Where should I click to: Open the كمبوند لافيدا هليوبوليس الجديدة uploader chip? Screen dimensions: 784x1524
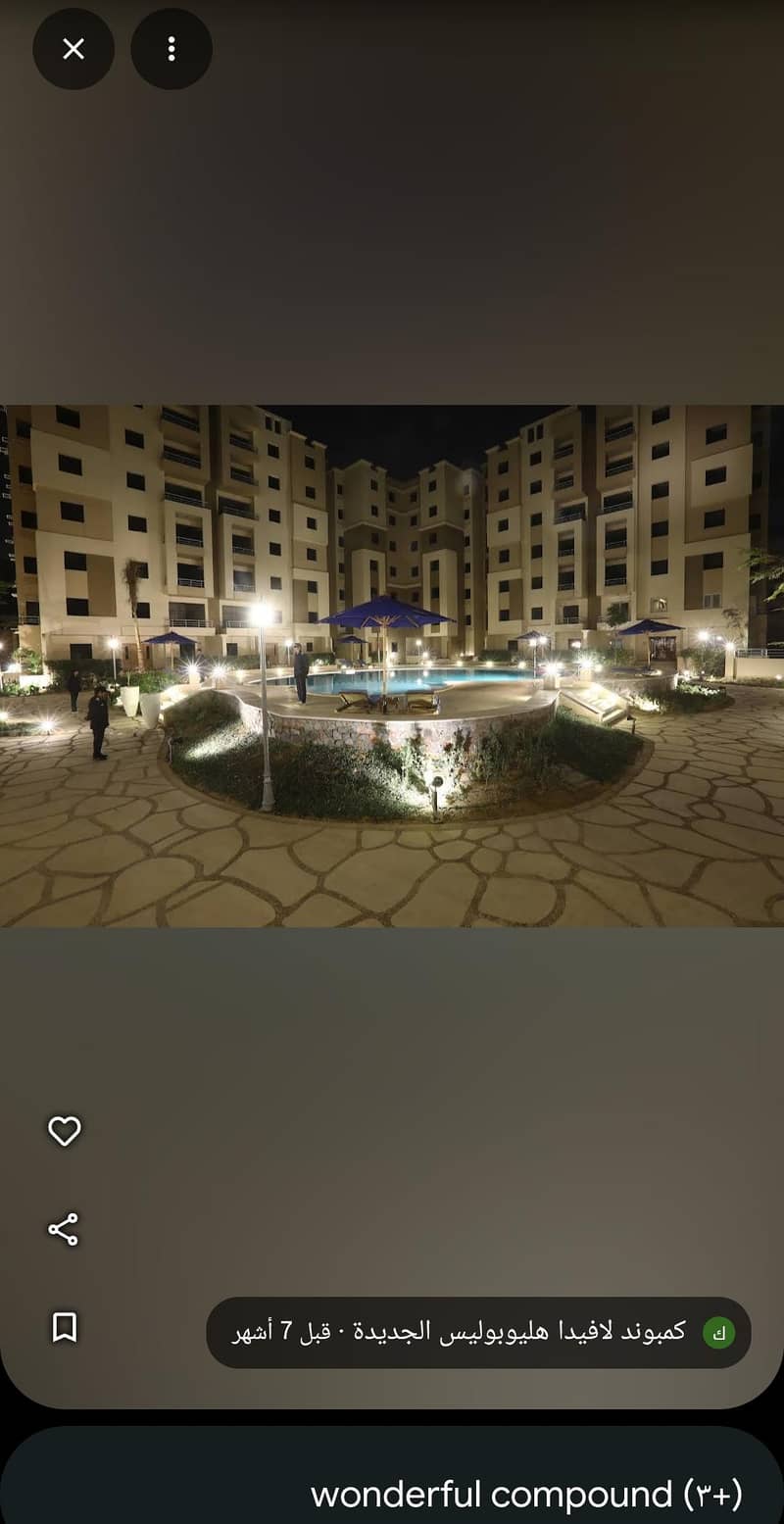[478, 1333]
